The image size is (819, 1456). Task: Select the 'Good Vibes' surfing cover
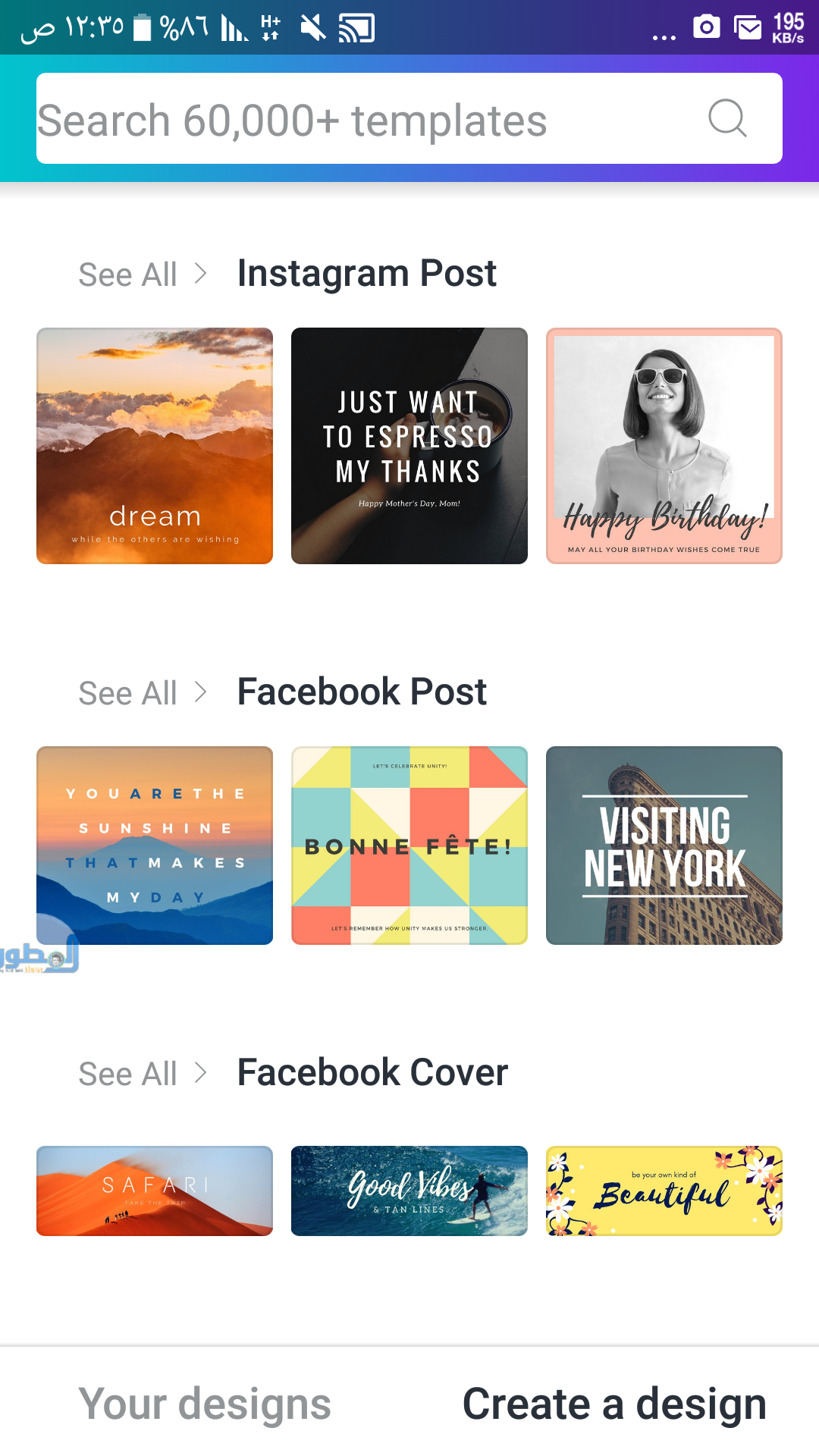click(409, 1191)
